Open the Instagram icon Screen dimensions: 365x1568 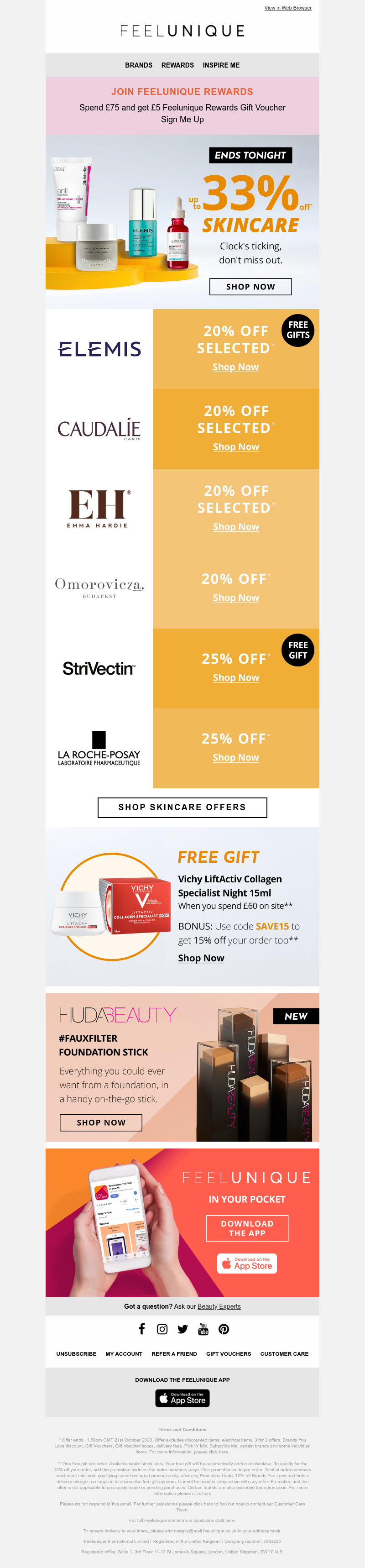point(162,1329)
